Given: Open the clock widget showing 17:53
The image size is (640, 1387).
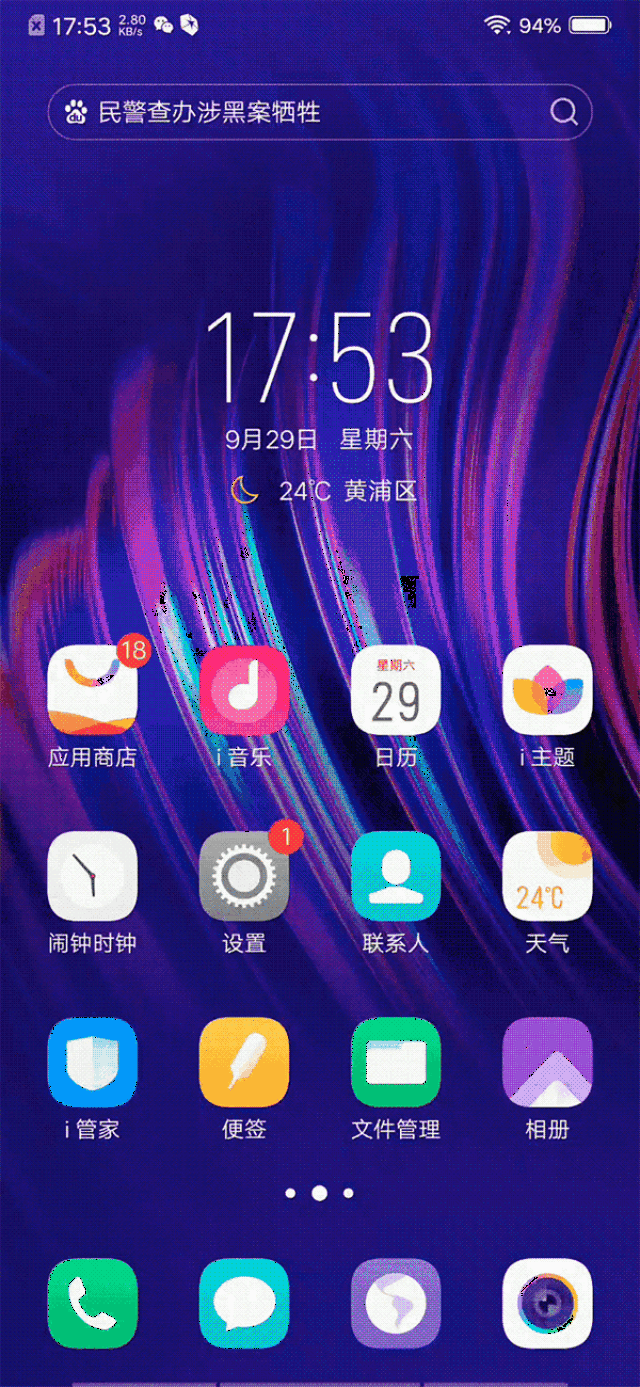Looking at the screenshot, I should coord(320,357).
